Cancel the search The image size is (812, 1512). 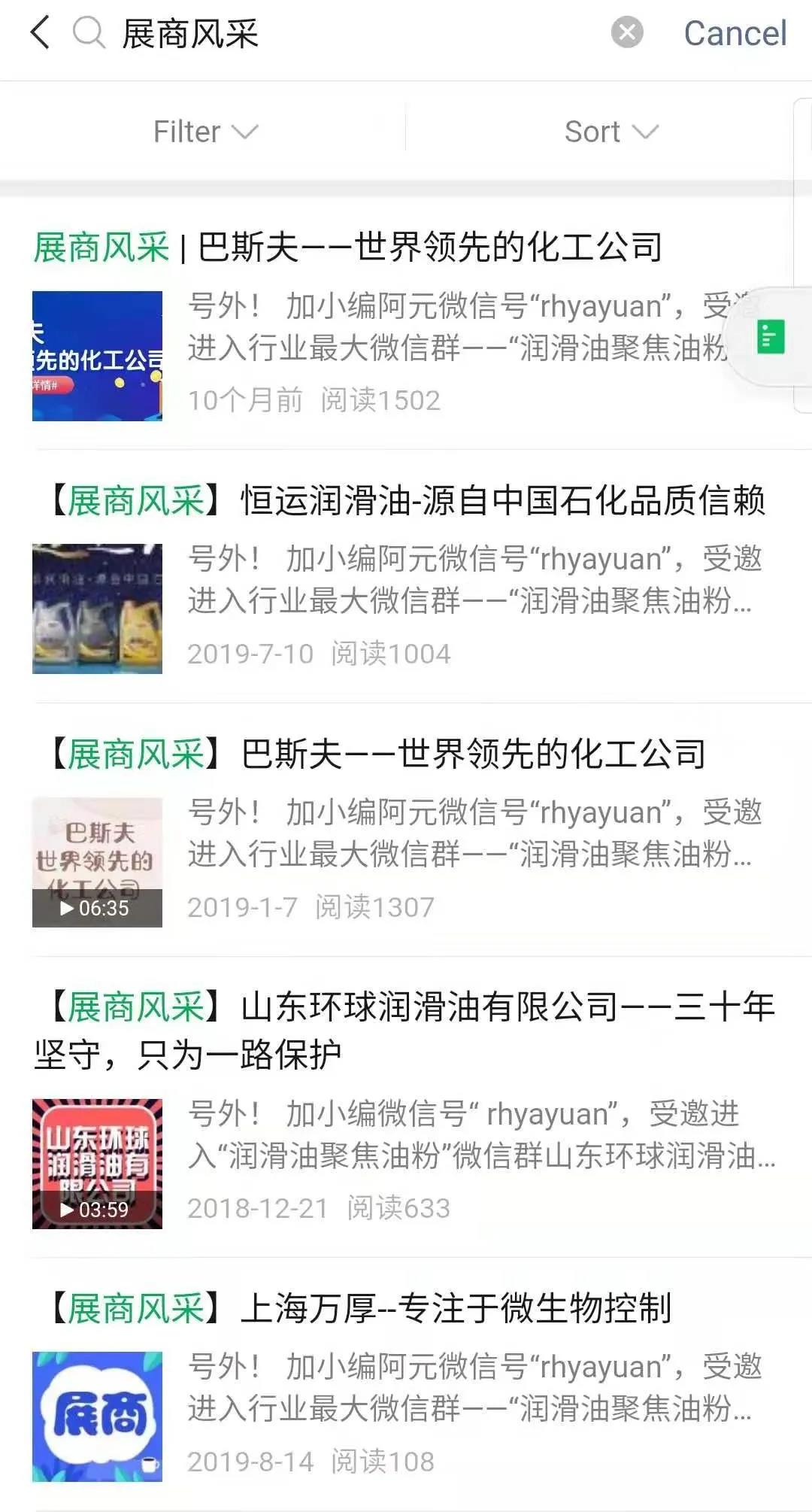tap(735, 34)
